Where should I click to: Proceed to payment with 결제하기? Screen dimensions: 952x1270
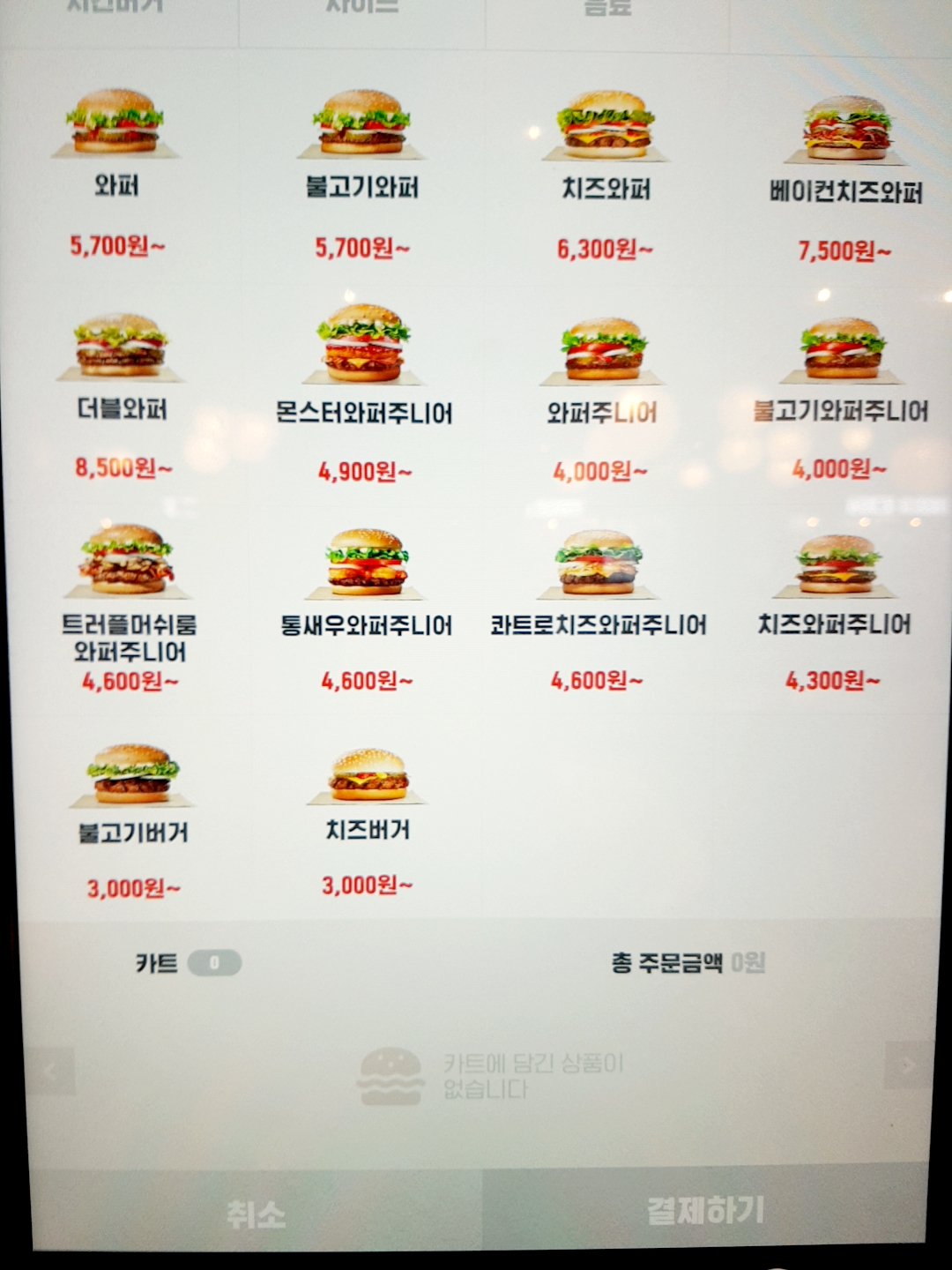pos(705,1210)
